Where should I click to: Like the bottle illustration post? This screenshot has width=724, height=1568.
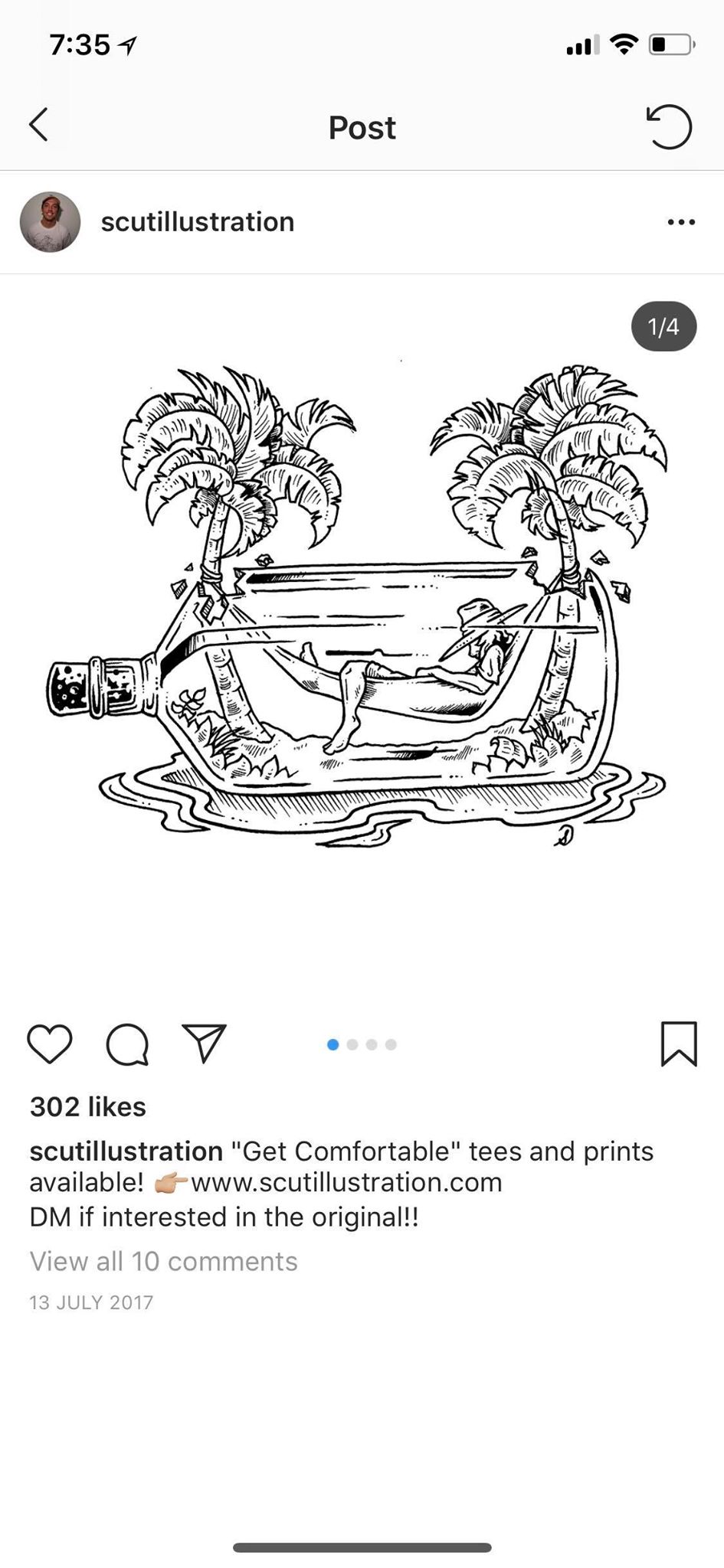coord(50,1044)
